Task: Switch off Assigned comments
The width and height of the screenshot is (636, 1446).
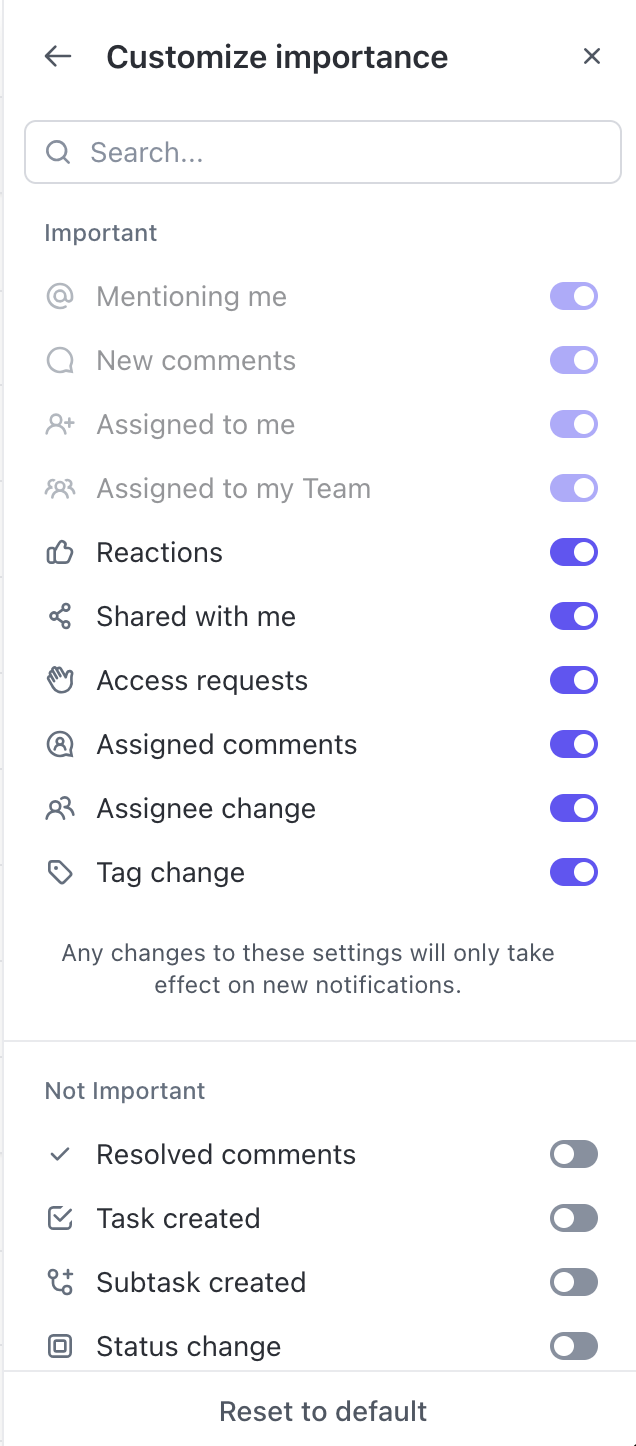Action: coord(574,744)
